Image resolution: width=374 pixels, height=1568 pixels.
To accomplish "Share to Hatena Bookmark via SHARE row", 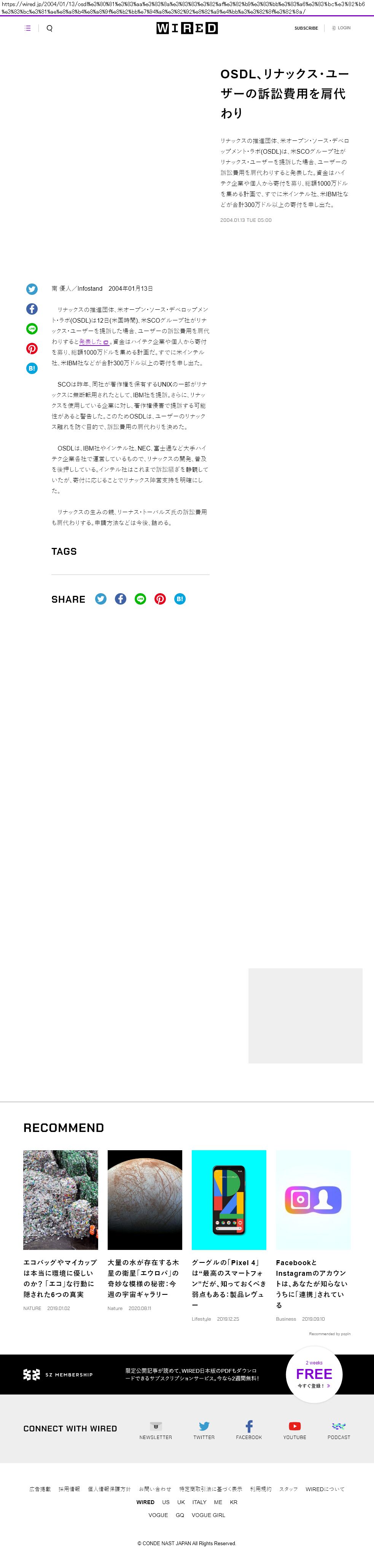I will click(x=180, y=599).
